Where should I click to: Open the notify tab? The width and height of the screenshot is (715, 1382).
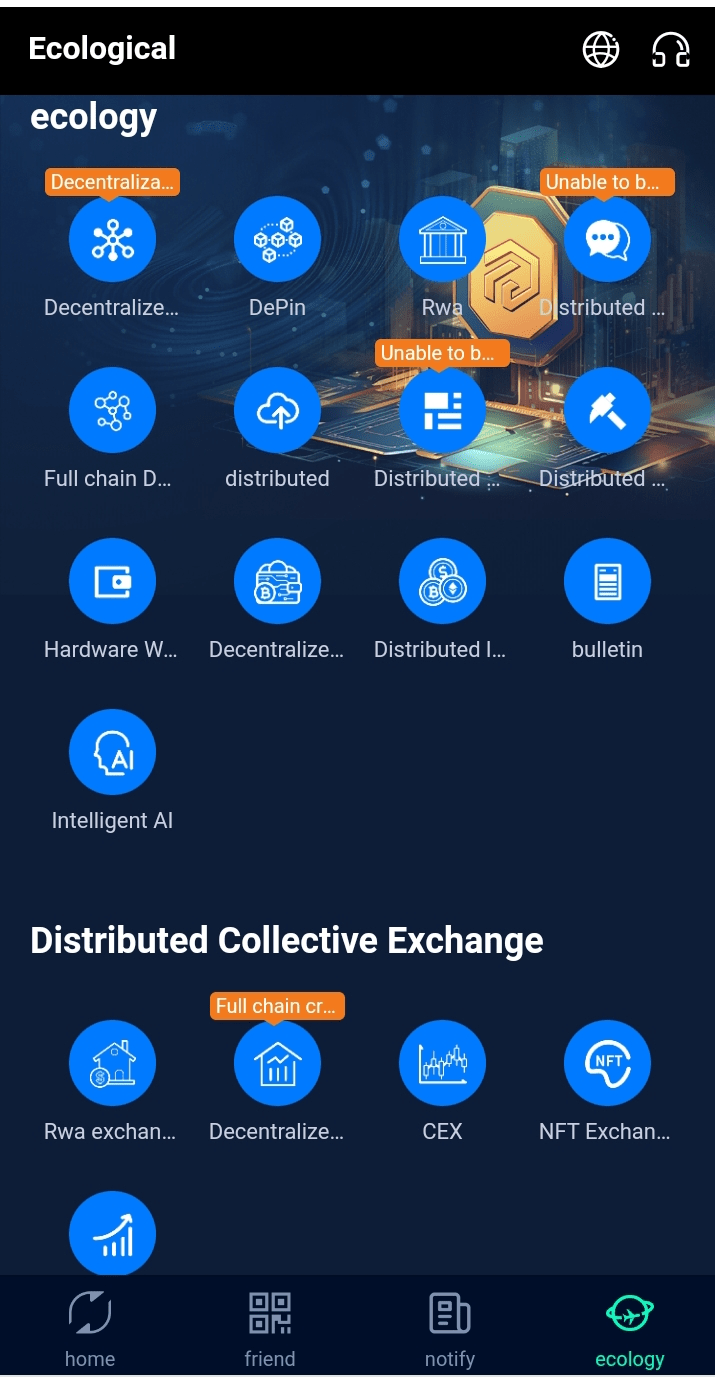450,1327
